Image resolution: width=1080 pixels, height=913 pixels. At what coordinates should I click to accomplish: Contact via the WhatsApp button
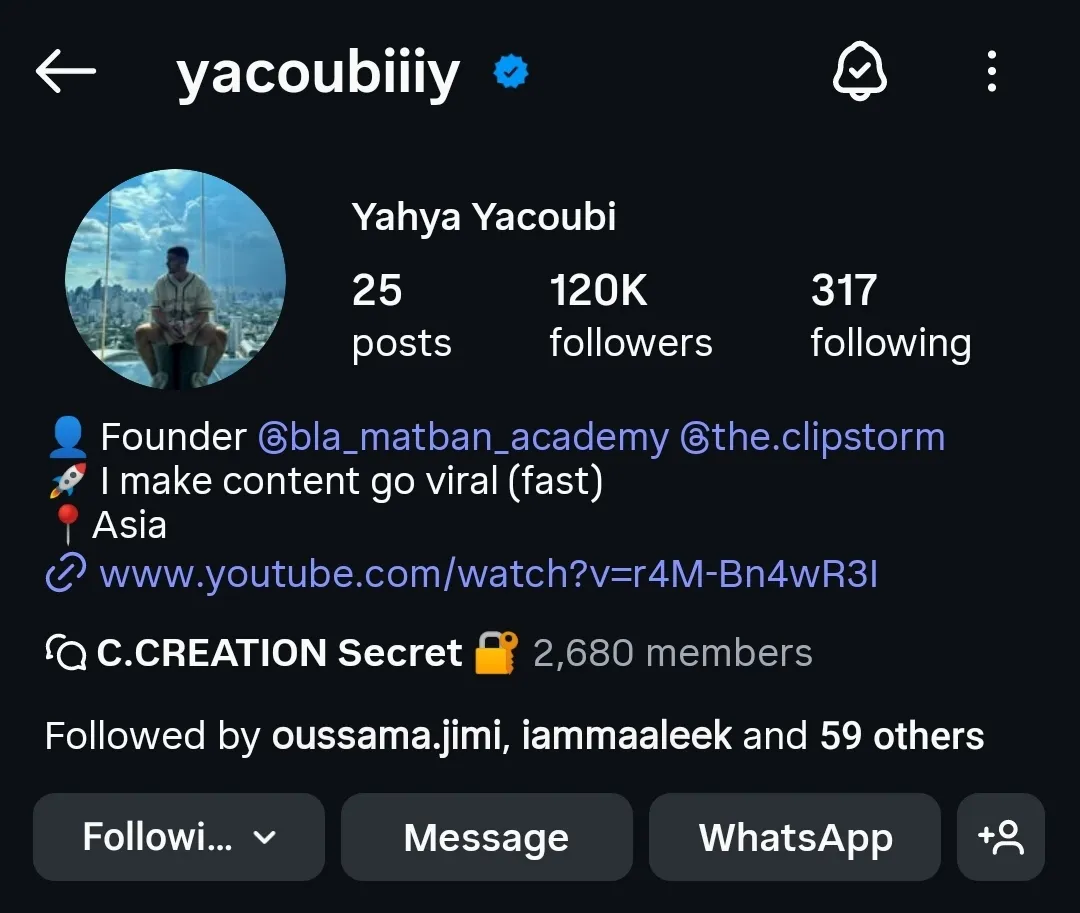795,837
